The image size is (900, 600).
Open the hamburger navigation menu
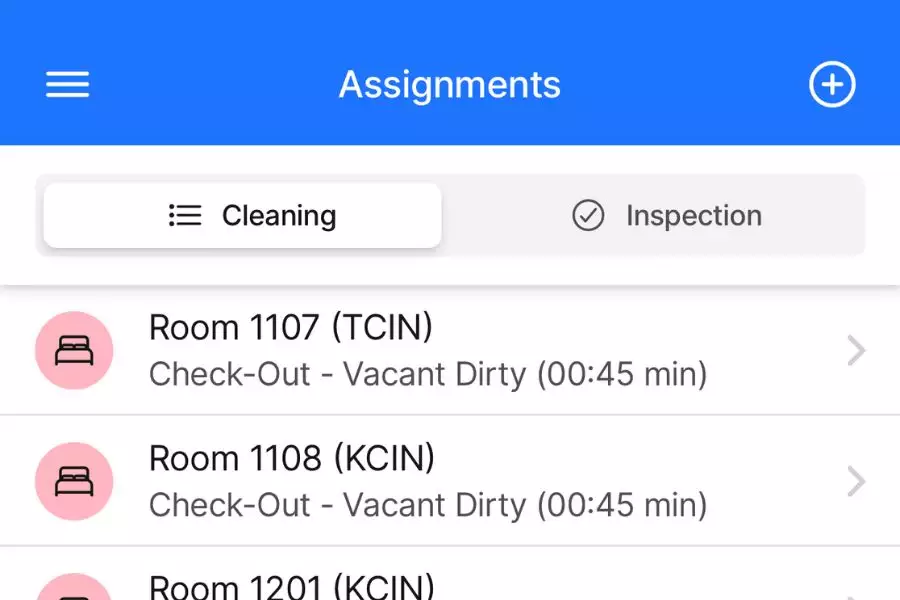68,85
